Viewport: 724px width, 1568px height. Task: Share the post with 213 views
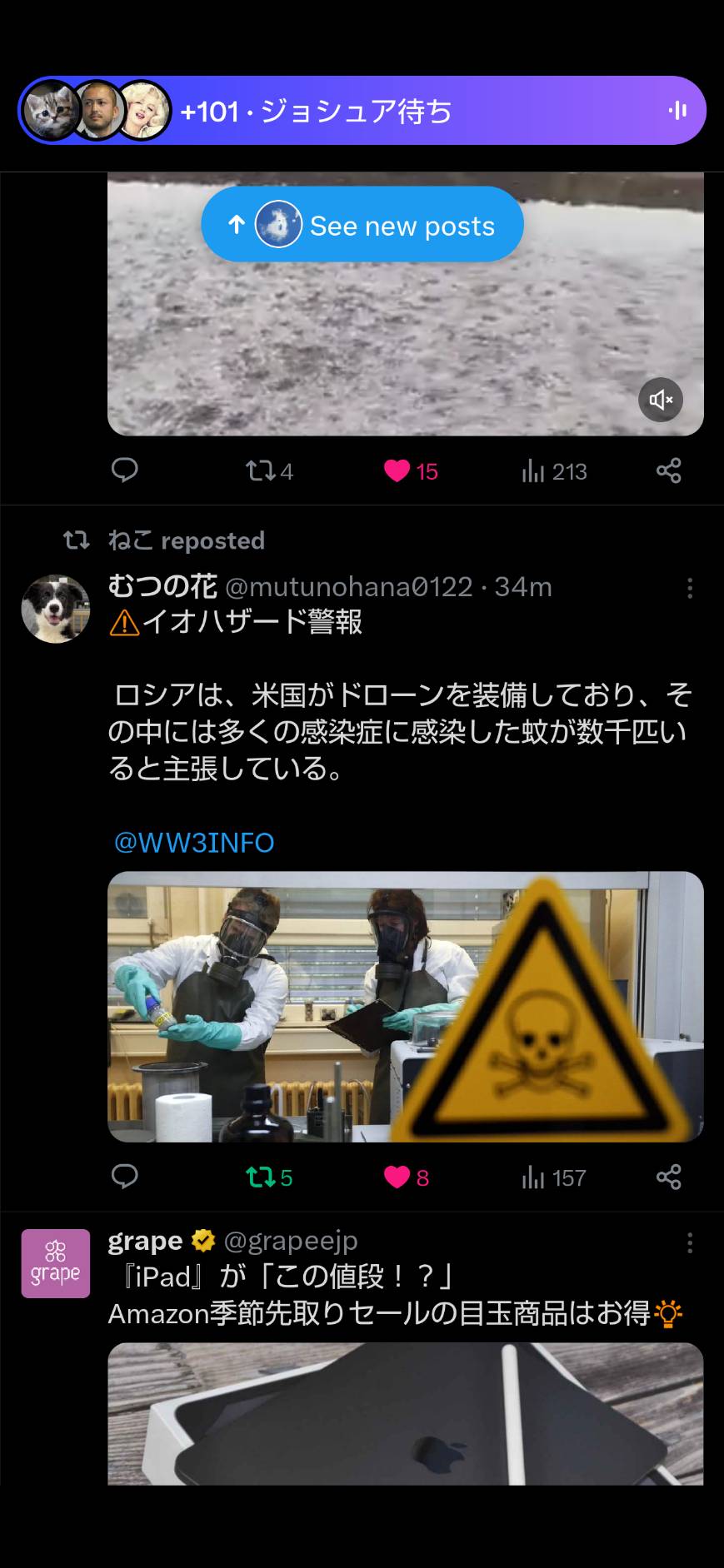point(668,470)
